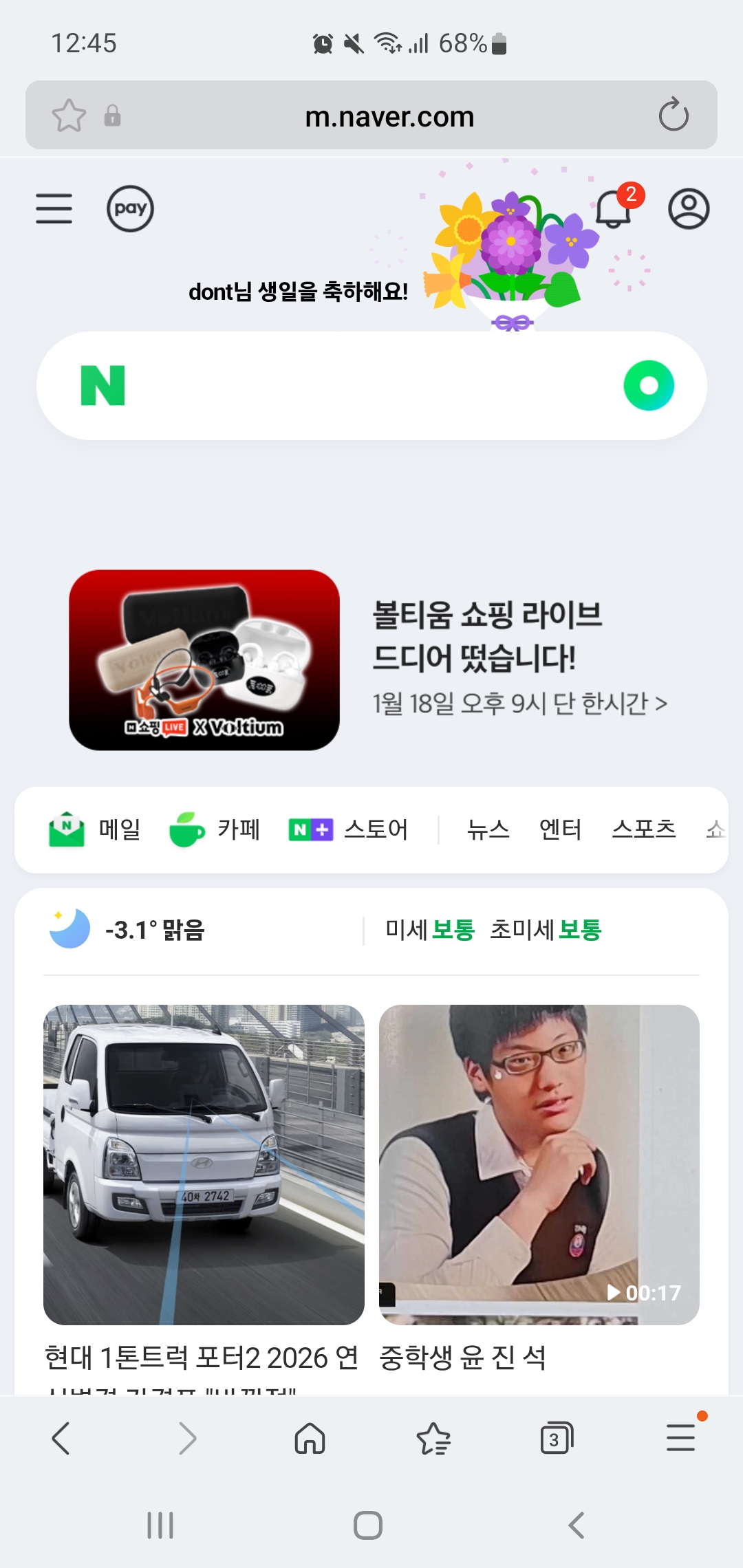This screenshot has width=743, height=1568.
Task: Switch to the 뉴스 tab
Action: point(488,829)
